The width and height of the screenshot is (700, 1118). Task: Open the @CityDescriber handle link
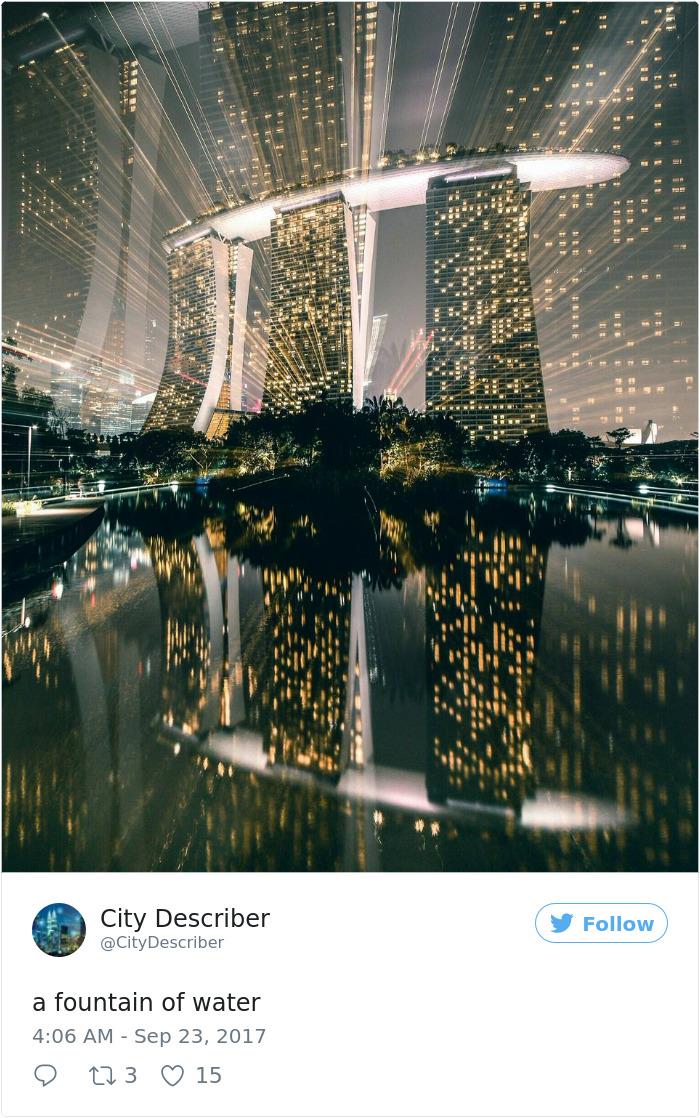point(162,943)
